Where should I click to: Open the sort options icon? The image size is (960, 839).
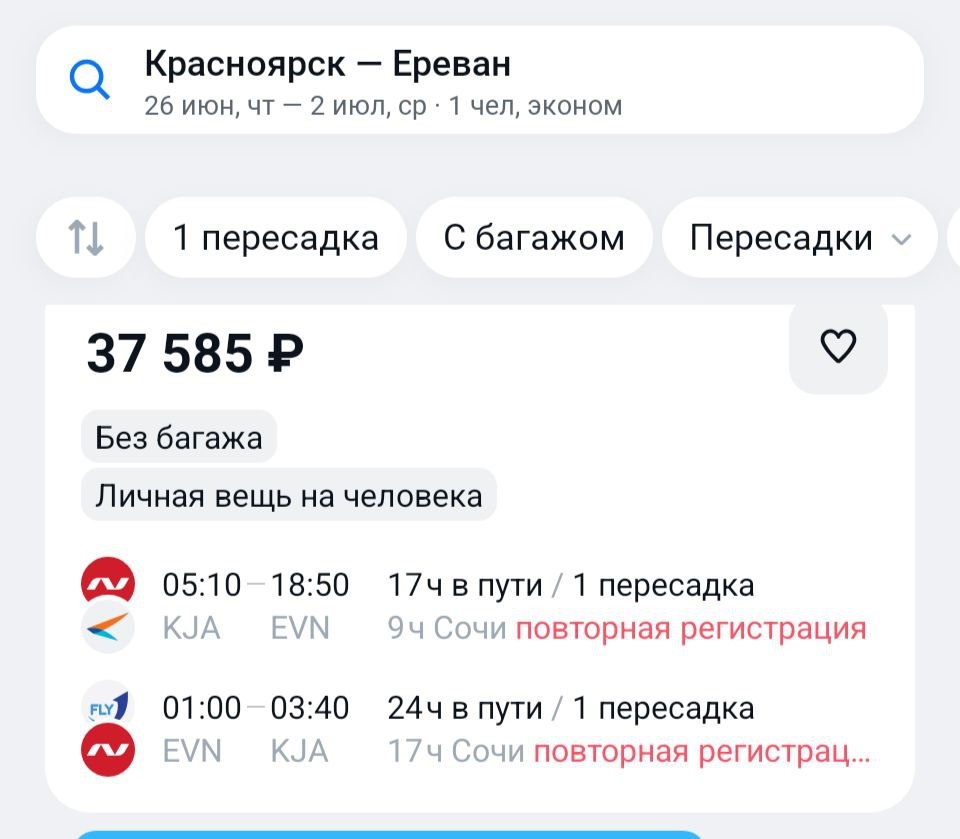pos(85,238)
